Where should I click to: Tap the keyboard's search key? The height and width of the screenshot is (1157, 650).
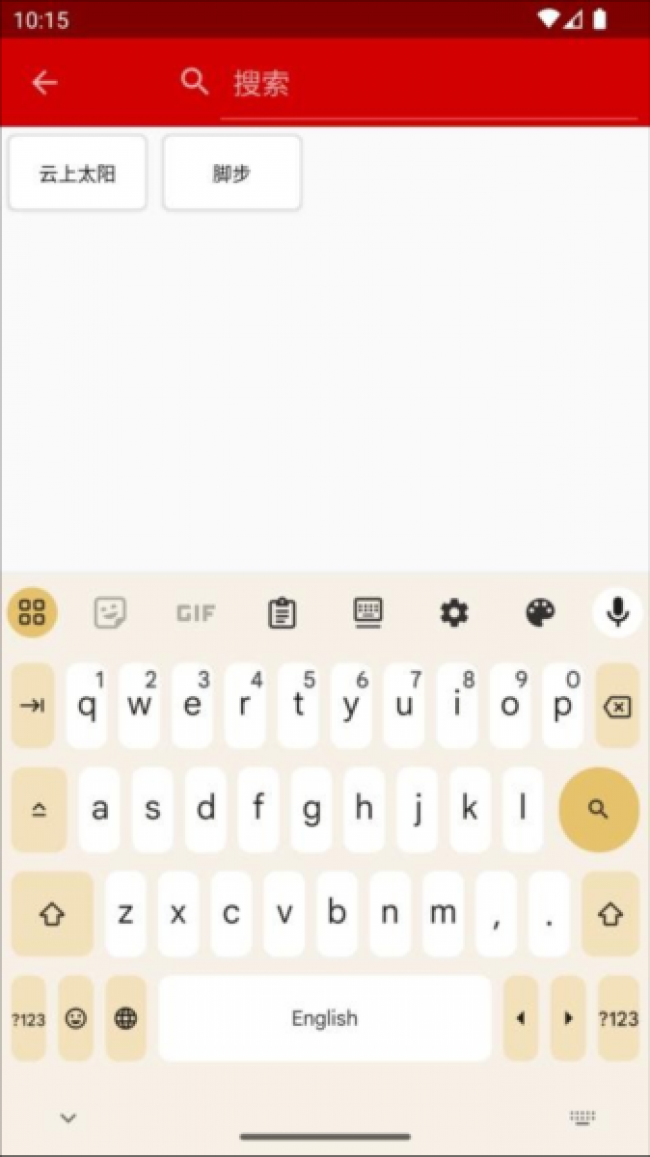point(598,809)
